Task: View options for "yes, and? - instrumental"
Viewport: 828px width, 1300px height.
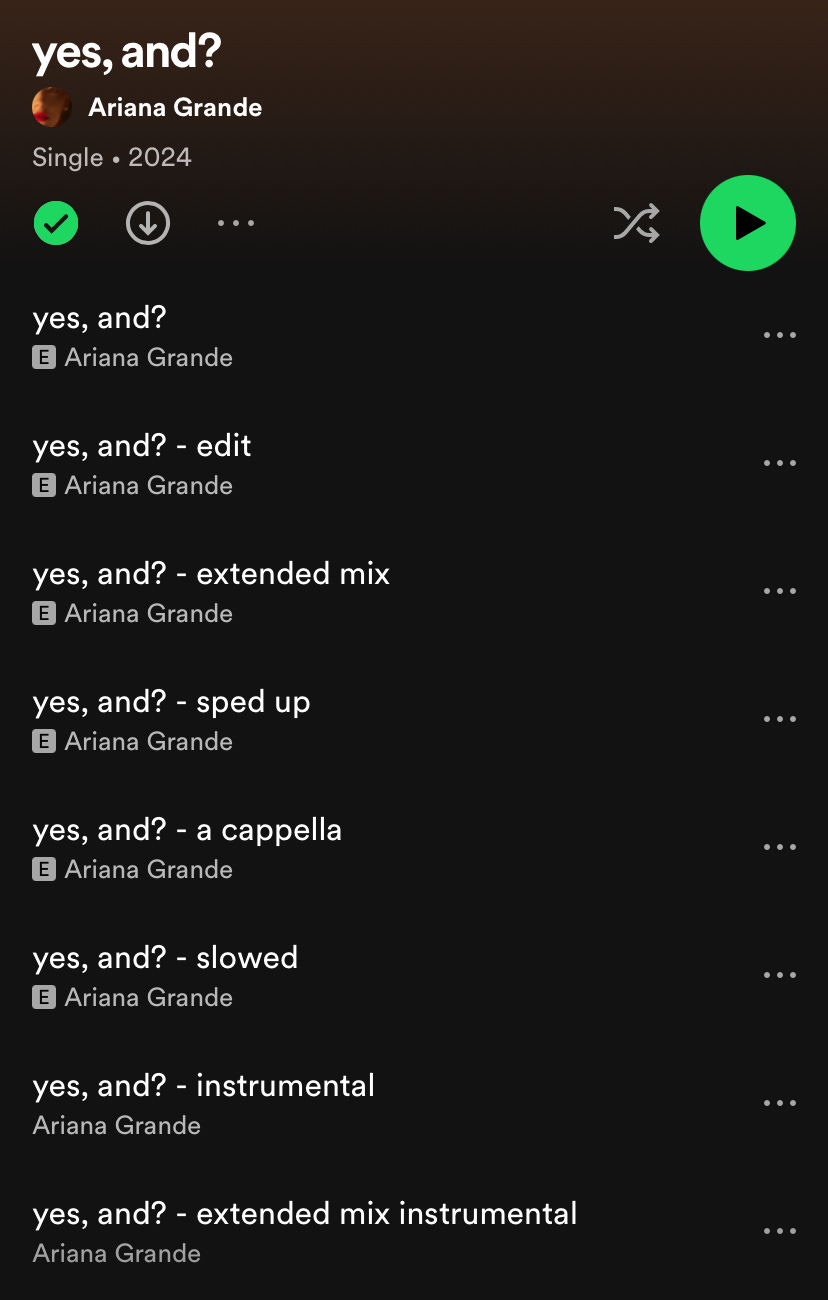Action: click(779, 1103)
